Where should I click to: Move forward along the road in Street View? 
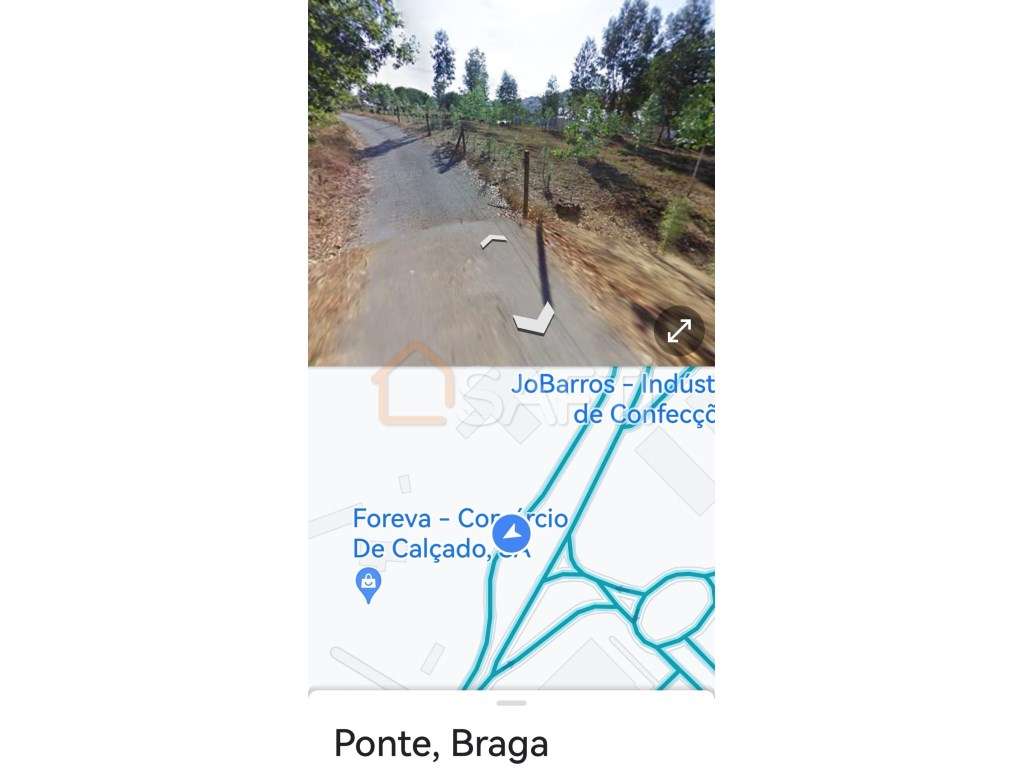coord(493,241)
